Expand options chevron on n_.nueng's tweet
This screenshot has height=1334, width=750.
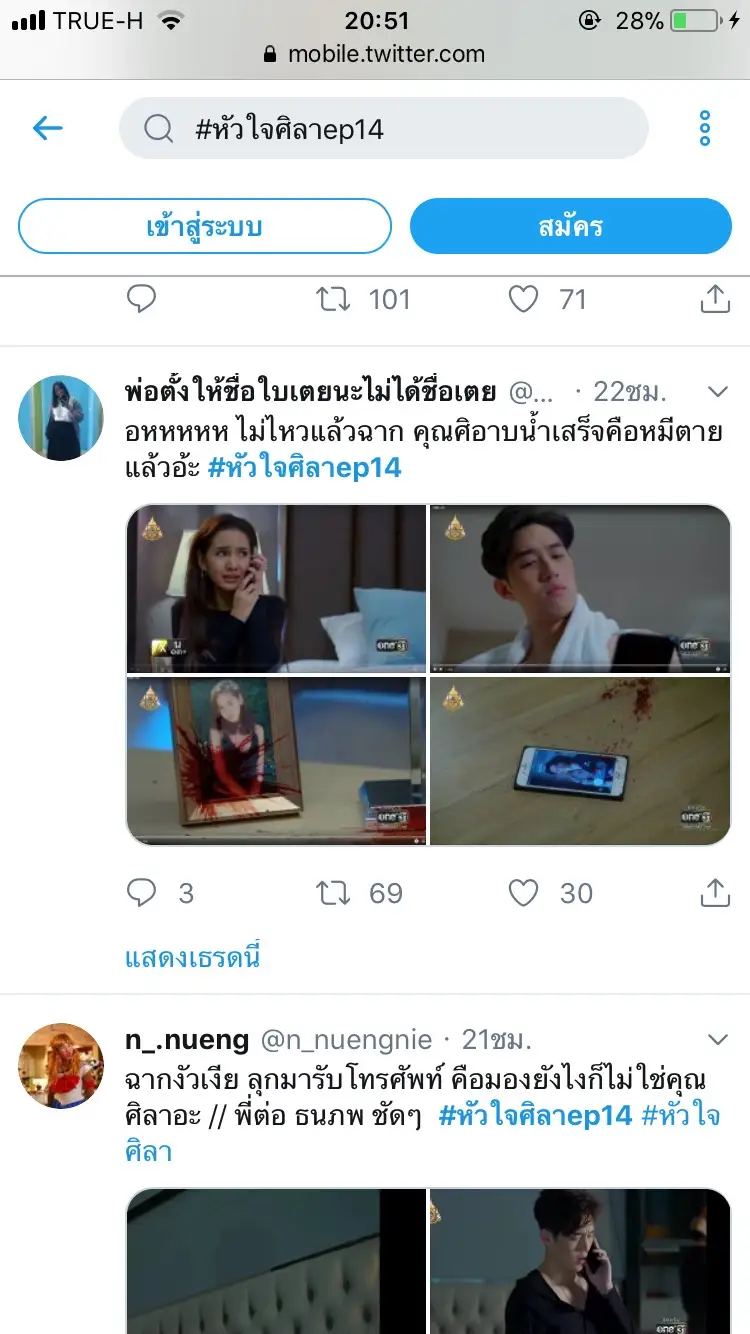tap(717, 1039)
